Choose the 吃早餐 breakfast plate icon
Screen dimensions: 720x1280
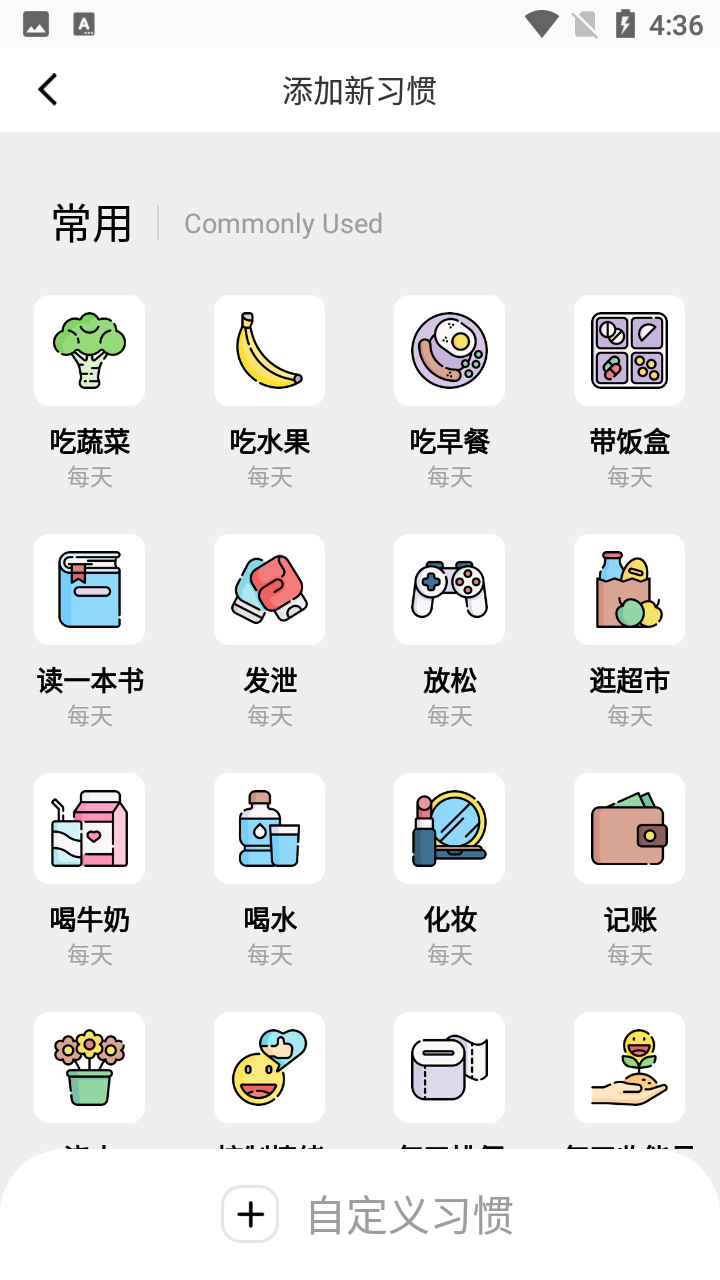click(449, 350)
